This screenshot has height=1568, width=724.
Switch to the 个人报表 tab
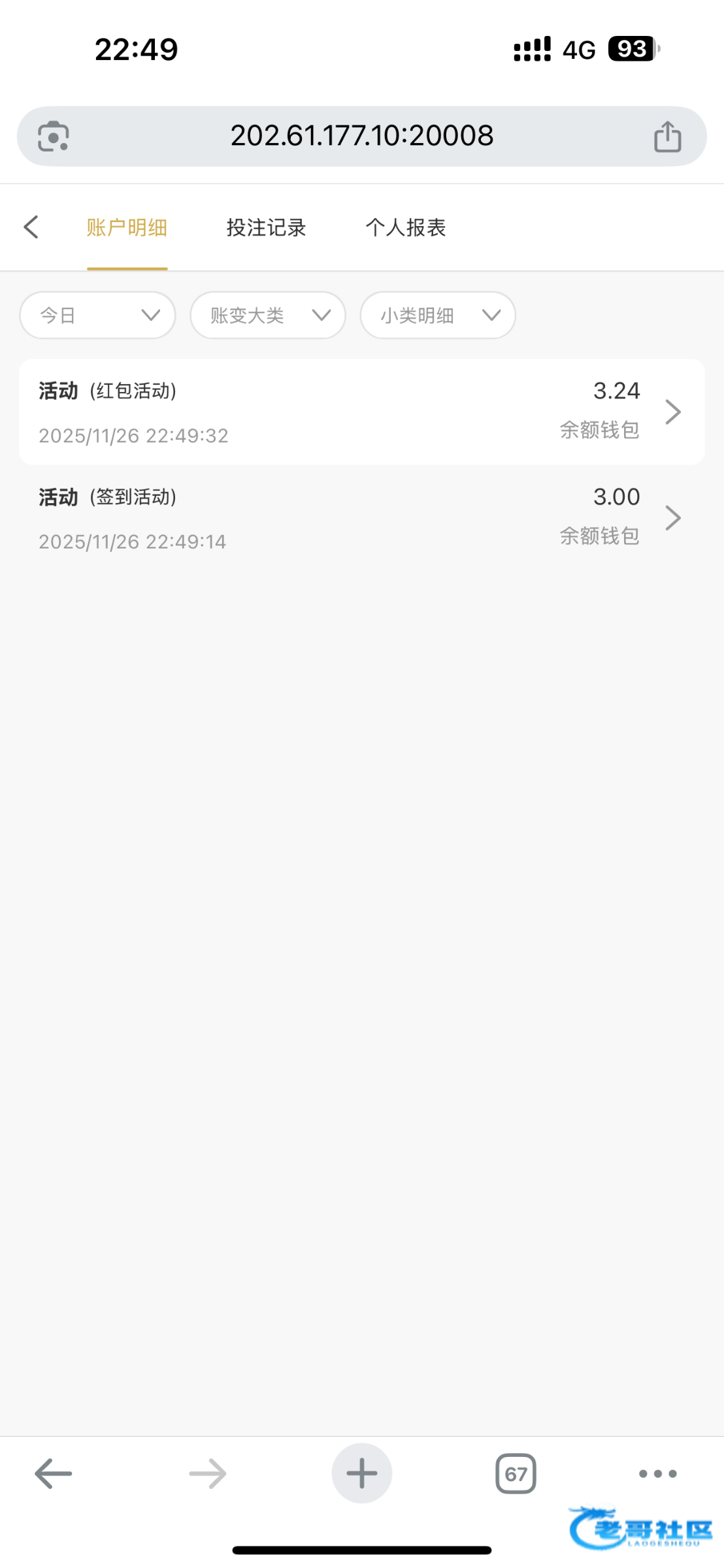(x=405, y=227)
